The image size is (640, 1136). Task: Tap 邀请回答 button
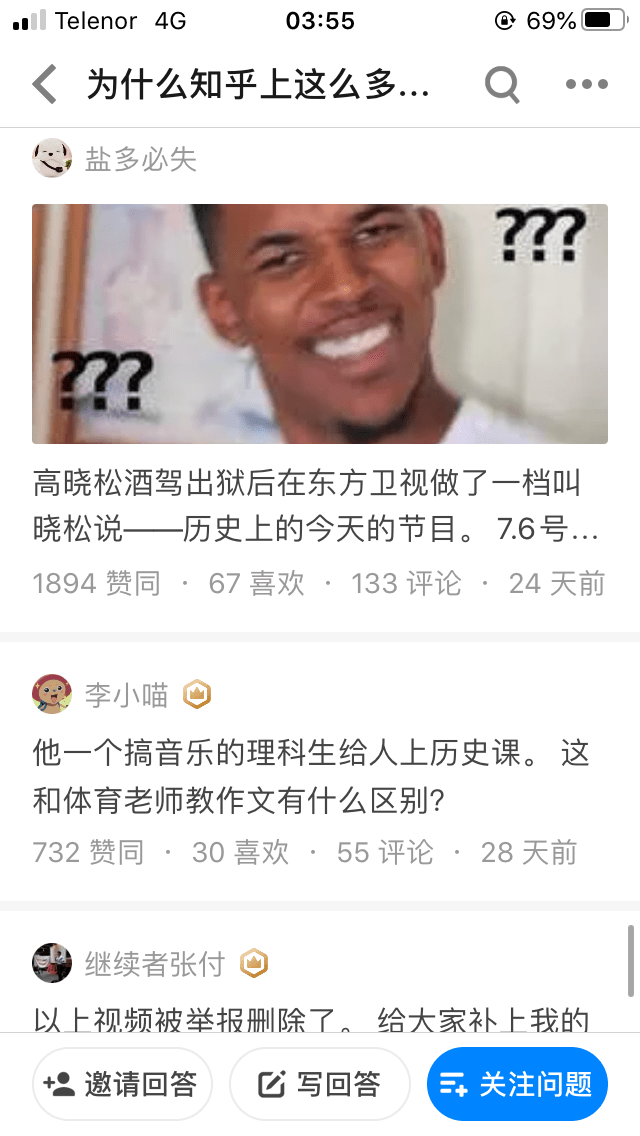122,1084
